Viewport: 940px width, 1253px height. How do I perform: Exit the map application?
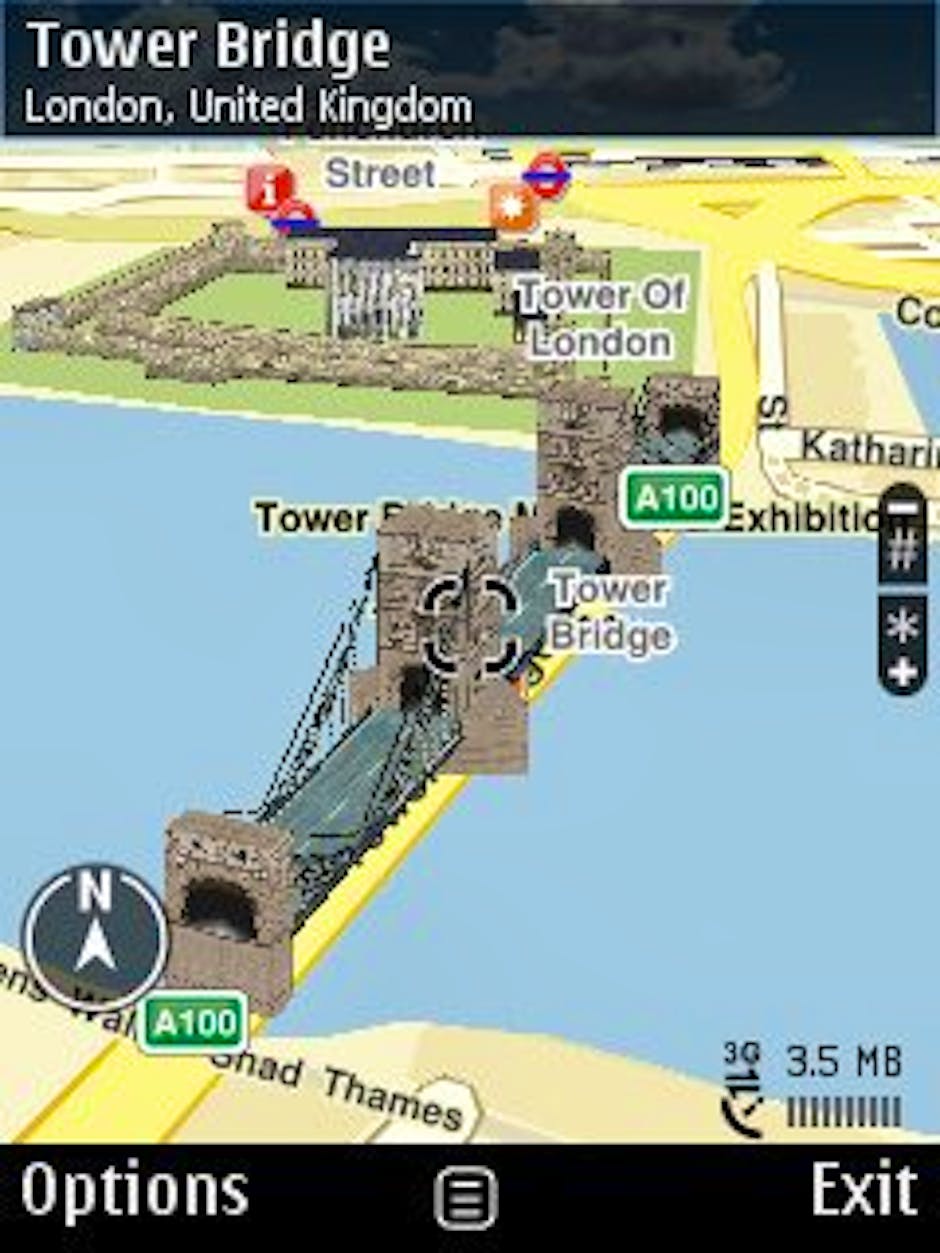click(x=863, y=1190)
